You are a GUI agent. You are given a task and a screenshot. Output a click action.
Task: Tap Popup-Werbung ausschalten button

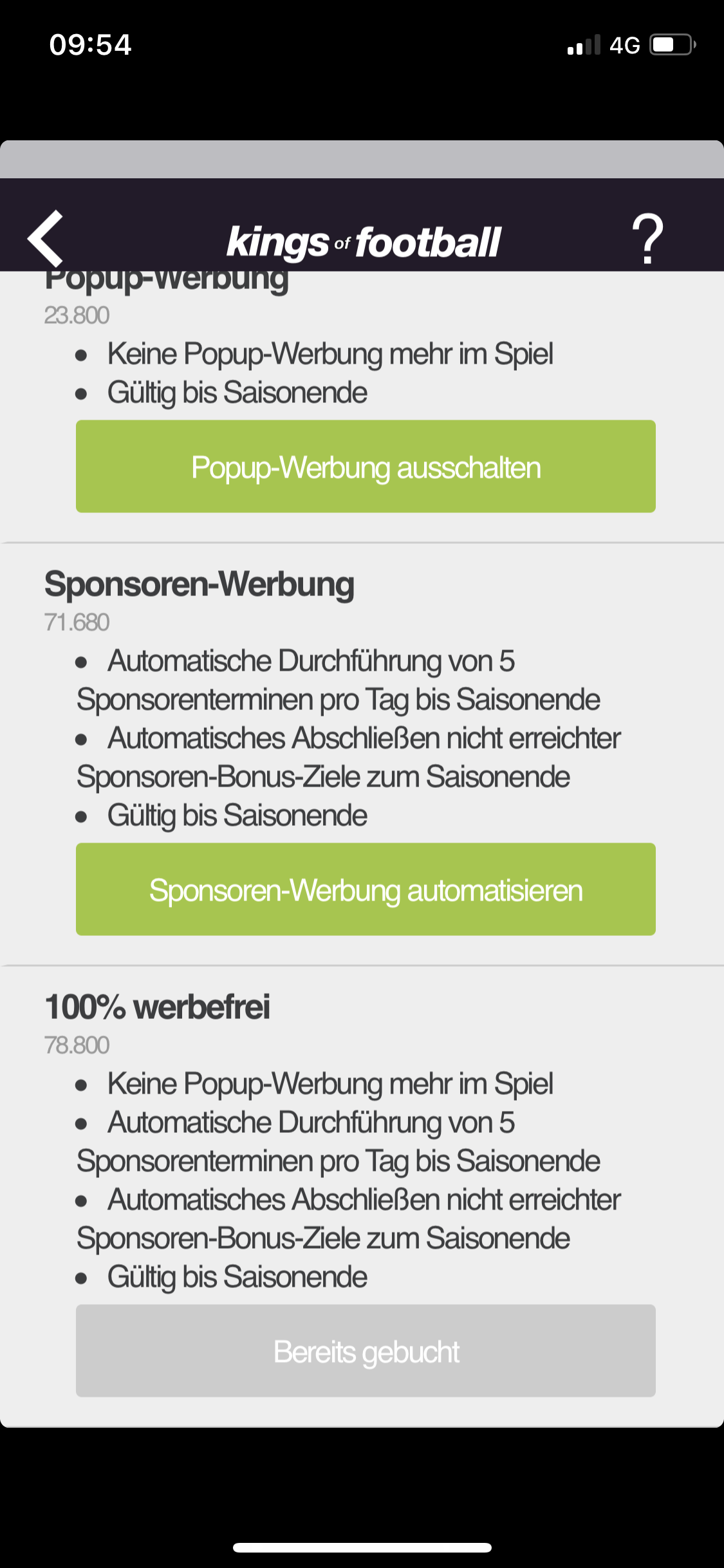tap(366, 467)
